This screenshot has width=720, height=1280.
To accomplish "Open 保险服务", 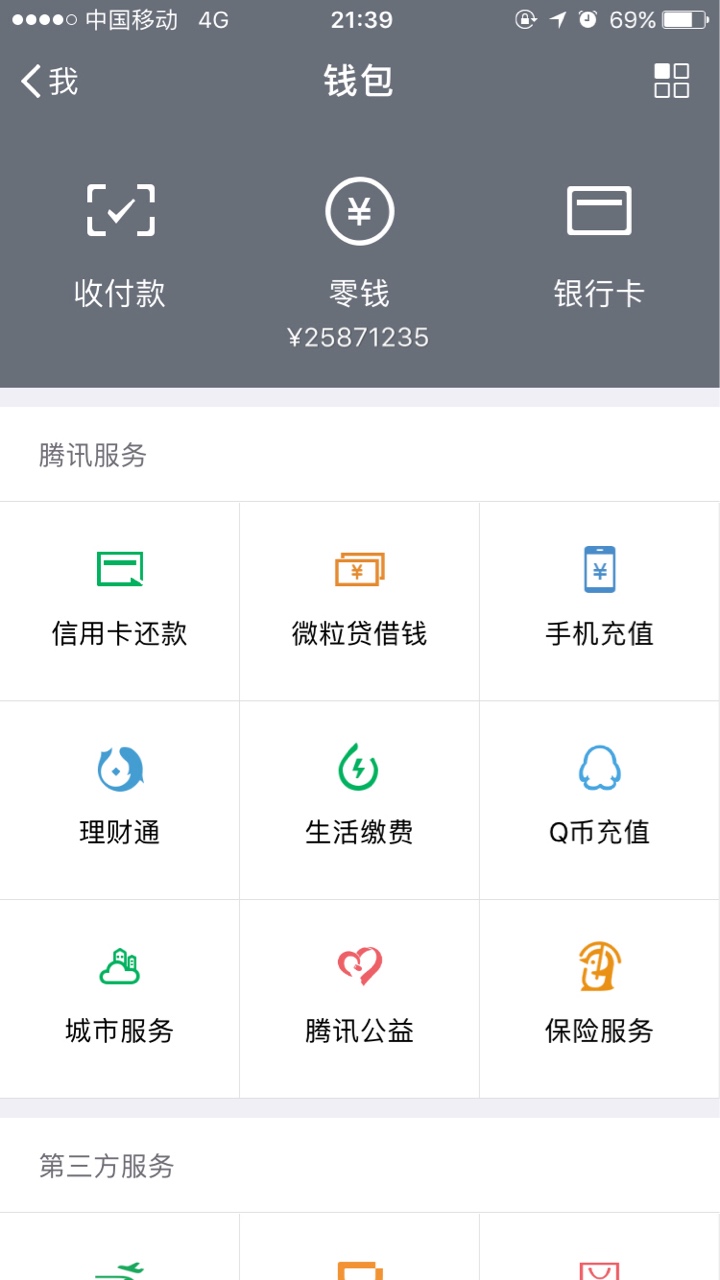I will (x=600, y=999).
